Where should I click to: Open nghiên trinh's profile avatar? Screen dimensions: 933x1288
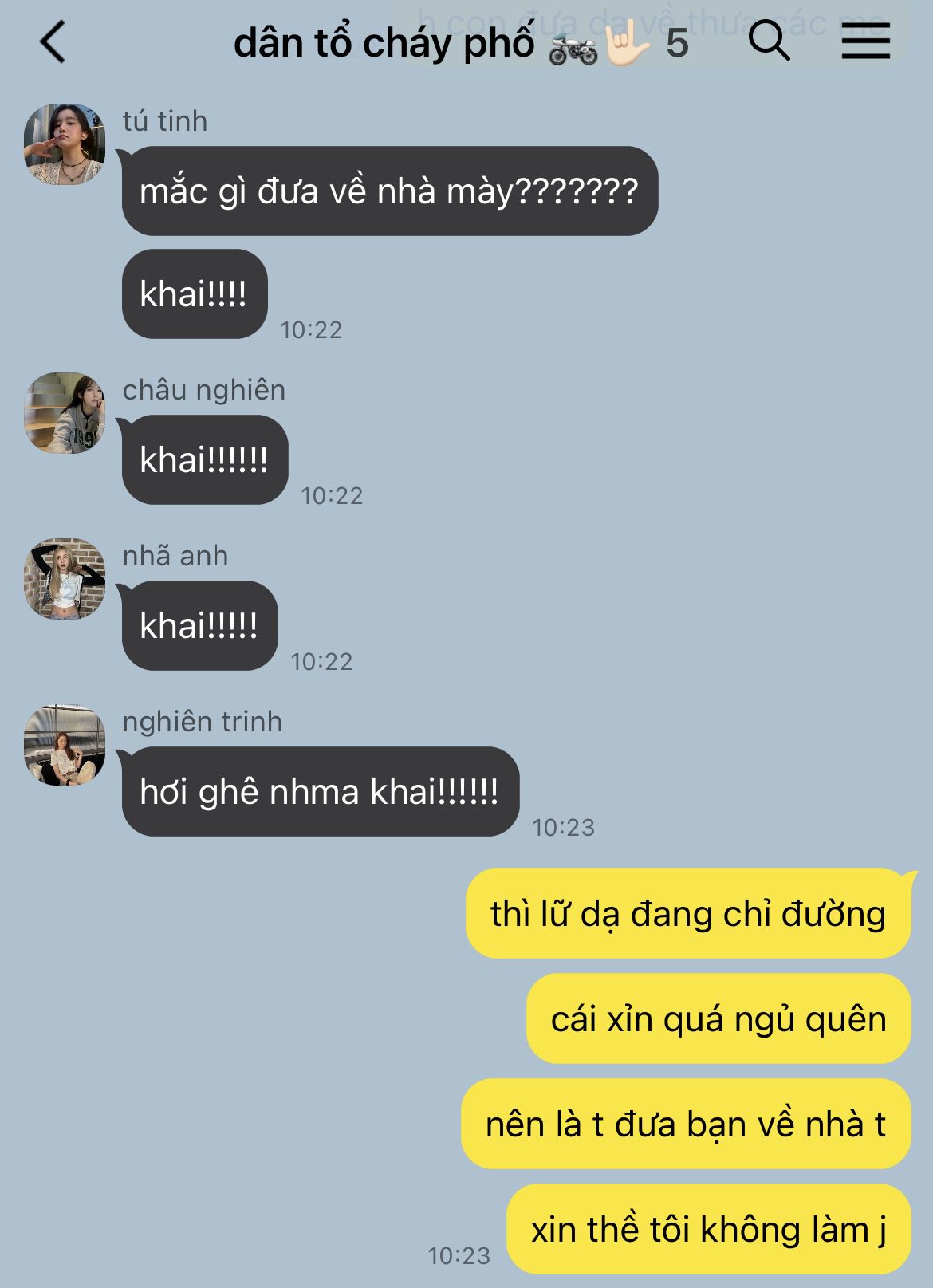pyautogui.click(x=65, y=745)
